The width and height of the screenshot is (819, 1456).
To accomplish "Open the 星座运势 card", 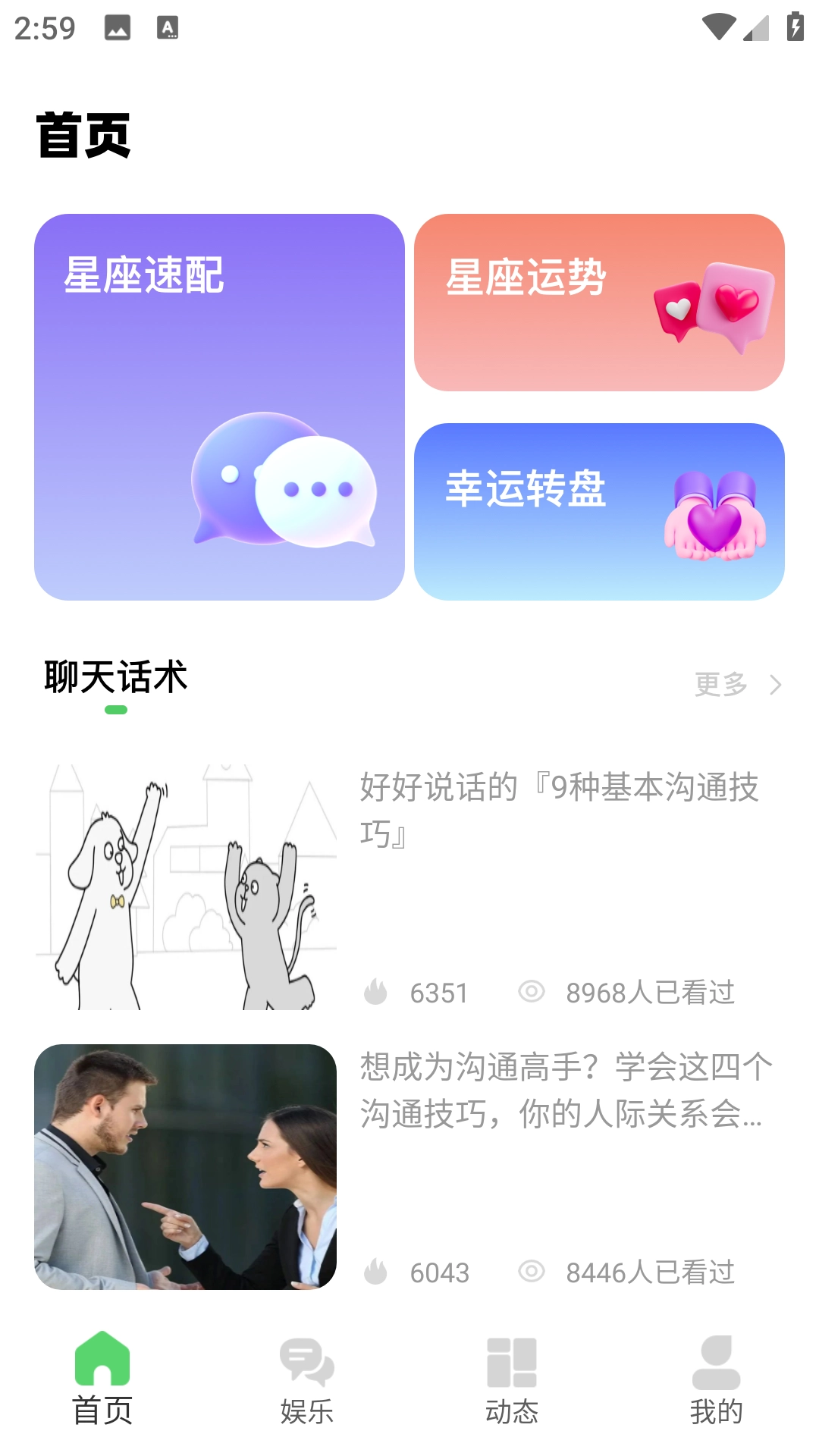I will tap(599, 303).
